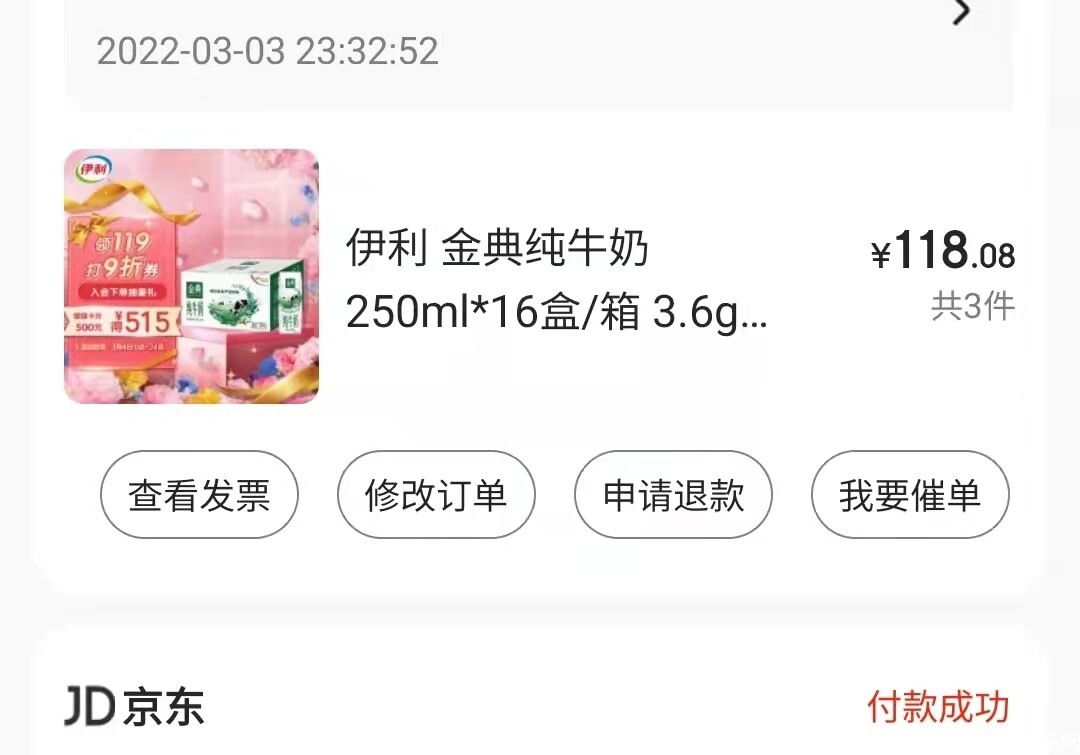Open order details via the top chevron

[962, 13]
